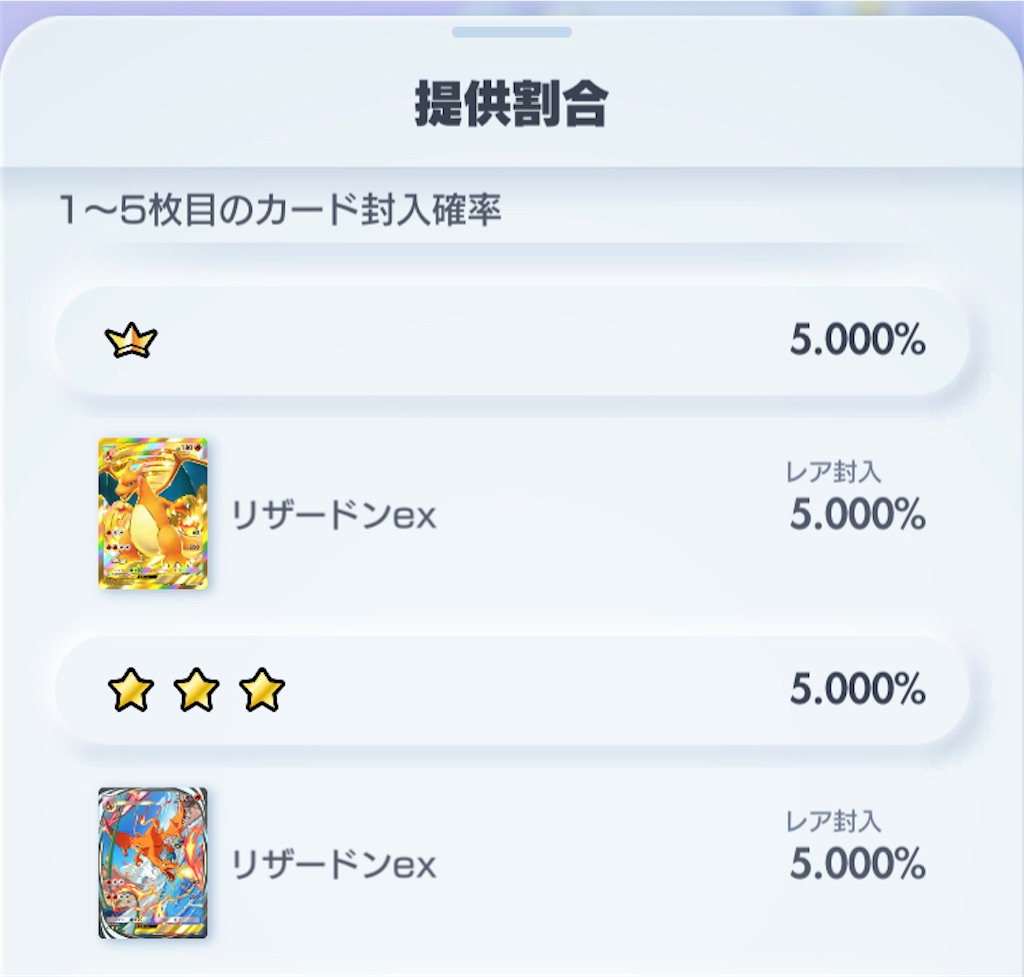Open the gold crown-rarity リザードンex card

tap(153, 513)
